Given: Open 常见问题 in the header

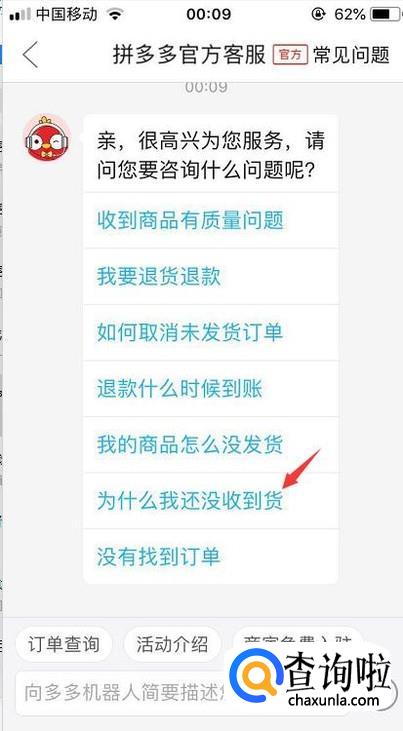Looking at the screenshot, I should point(351,55).
